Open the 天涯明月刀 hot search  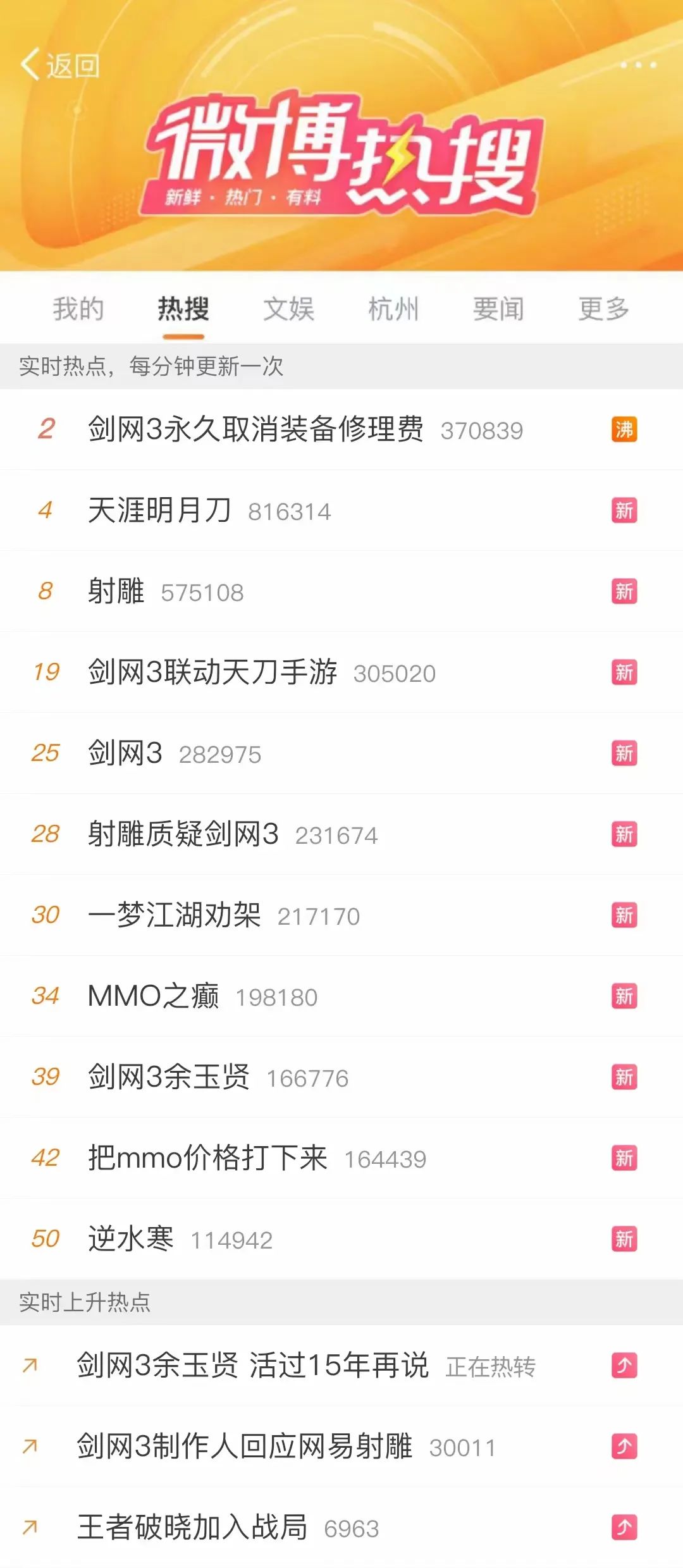tap(159, 510)
